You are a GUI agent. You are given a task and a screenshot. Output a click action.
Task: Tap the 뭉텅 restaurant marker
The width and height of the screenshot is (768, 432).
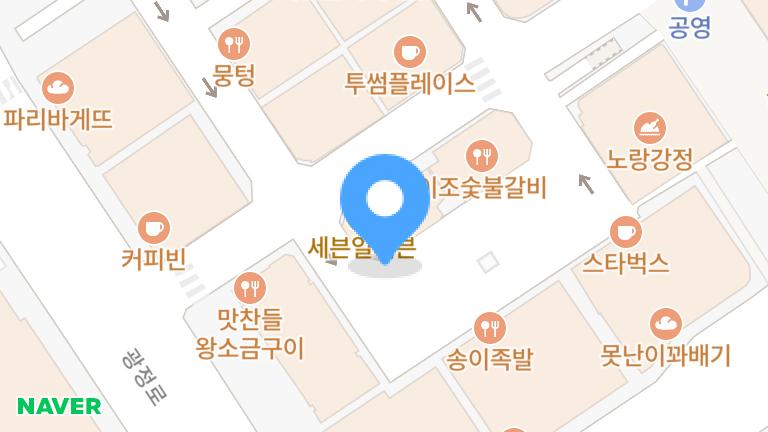pos(234,43)
